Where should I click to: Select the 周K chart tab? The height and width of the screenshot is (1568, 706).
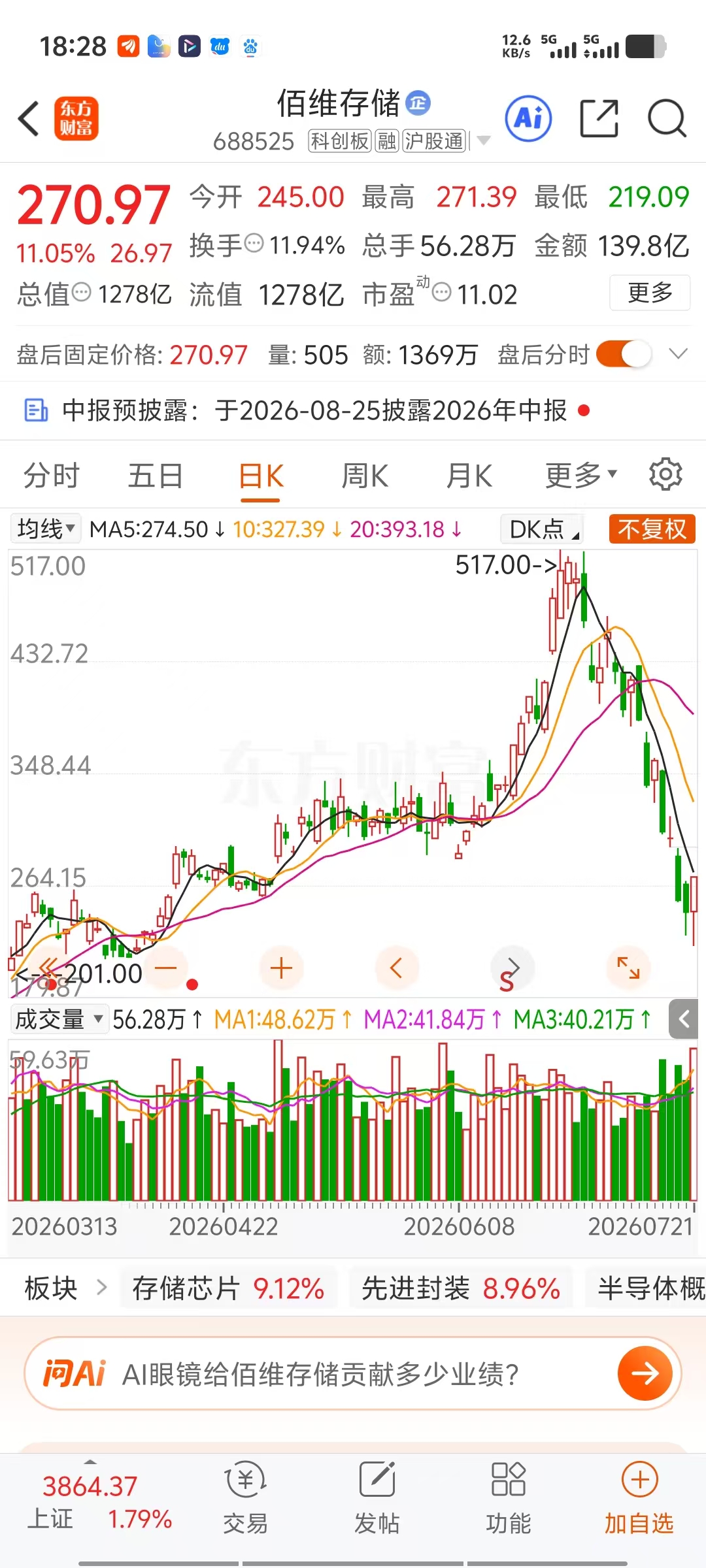pos(365,475)
